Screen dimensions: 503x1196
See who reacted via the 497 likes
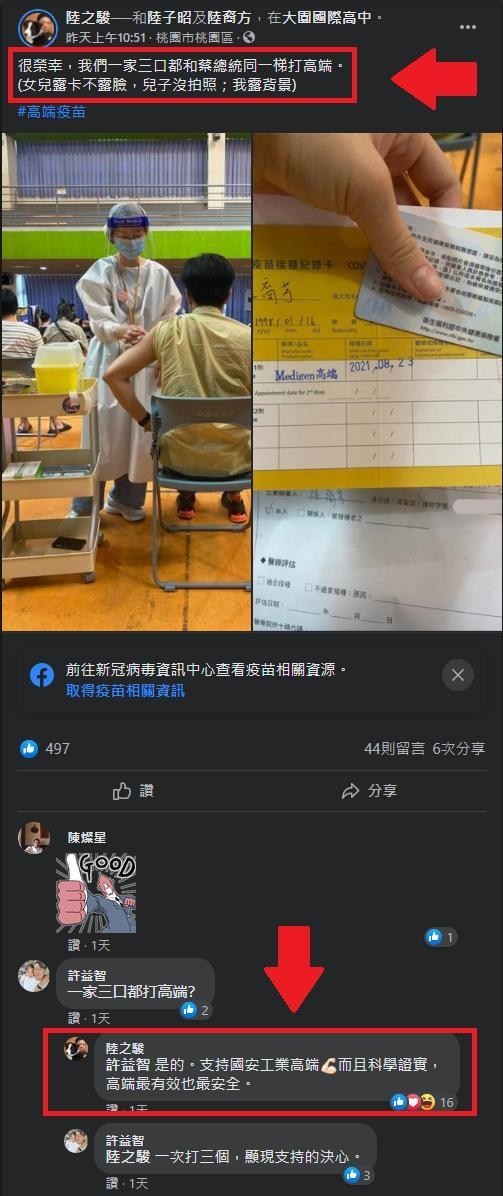click(x=47, y=749)
